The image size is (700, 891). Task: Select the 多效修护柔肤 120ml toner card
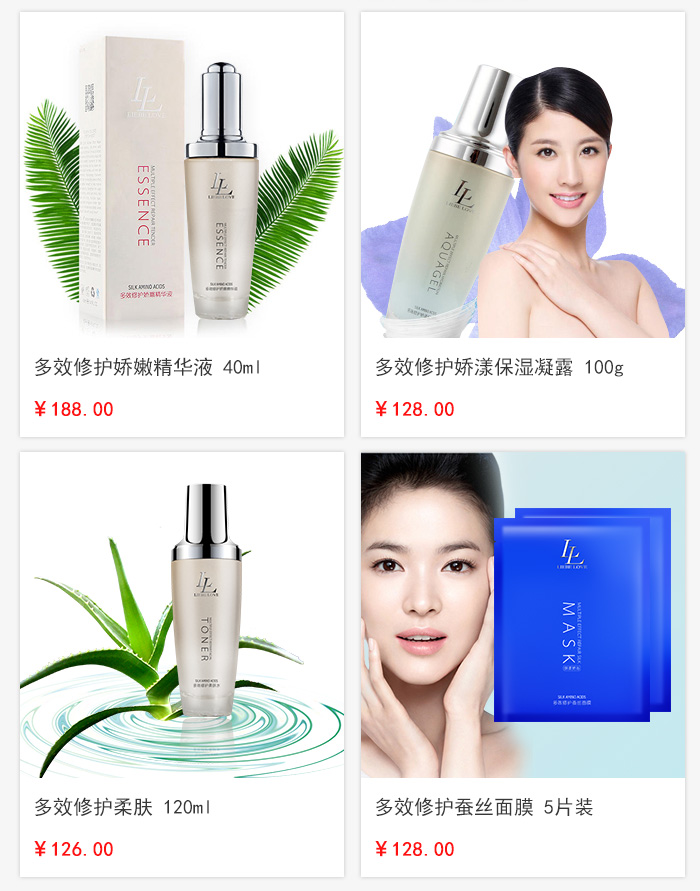tap(182, 665)
